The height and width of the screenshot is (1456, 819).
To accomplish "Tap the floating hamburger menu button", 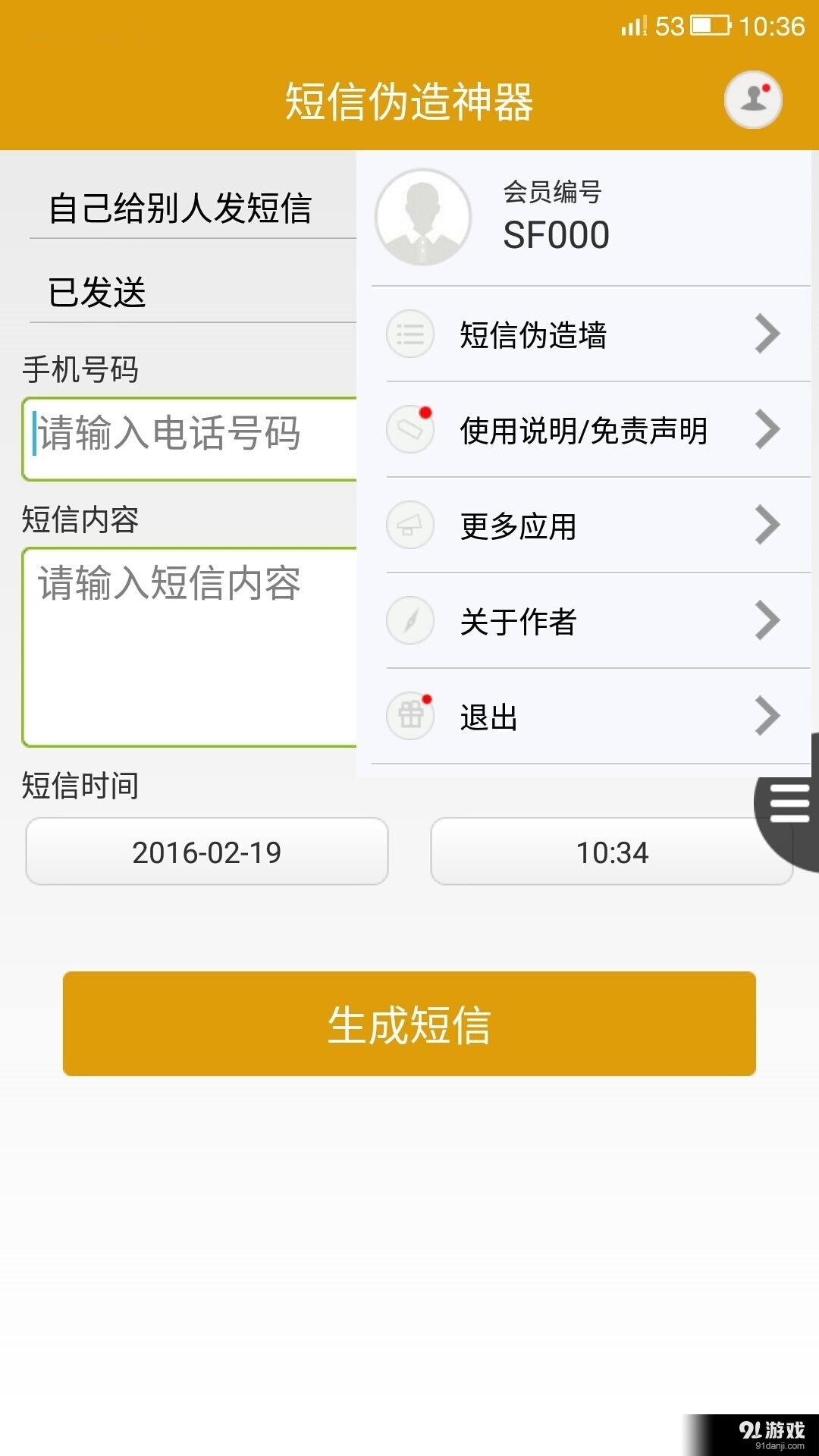I will (x=790, y=804).
